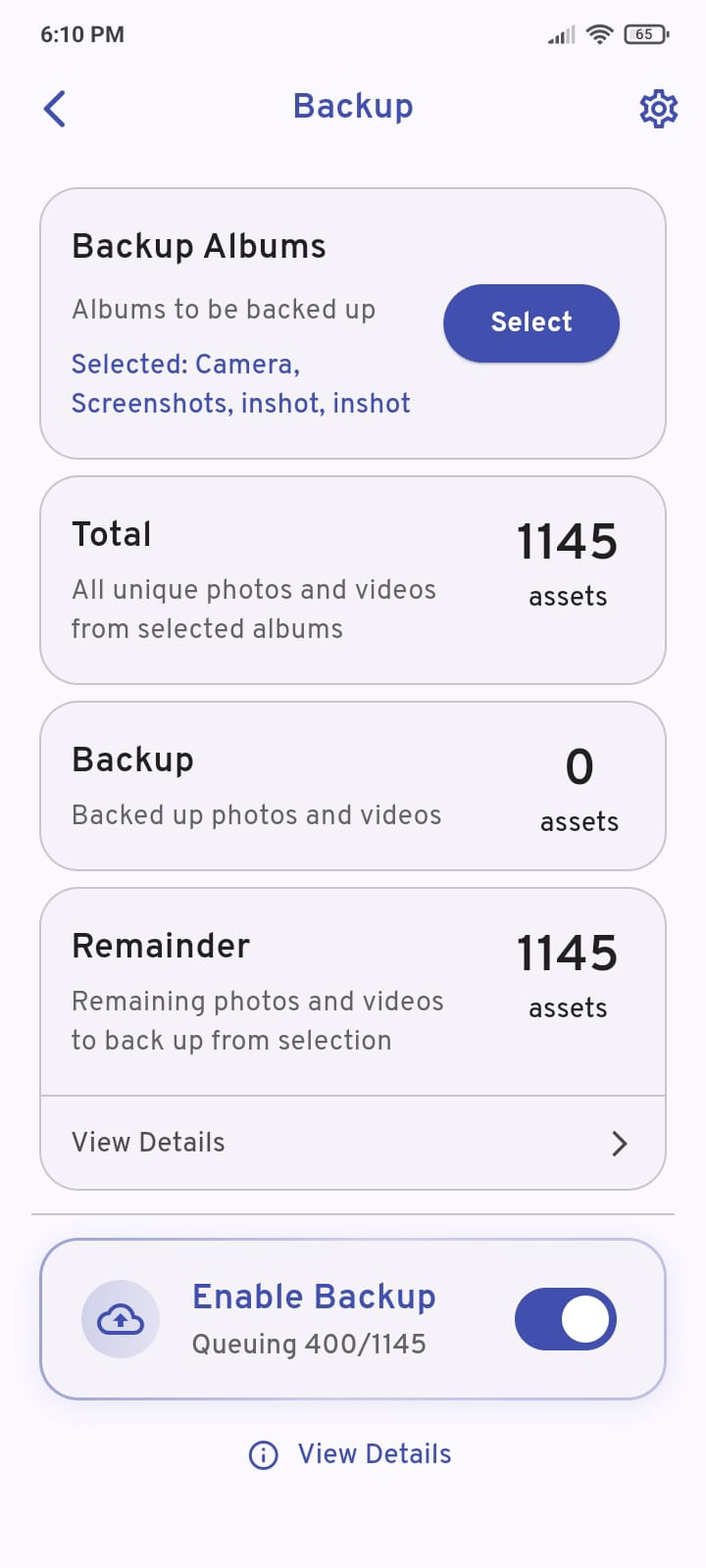Go back from the Backup screen
The height and width of the screenshot is (1568, 706).
click(55, 109)
